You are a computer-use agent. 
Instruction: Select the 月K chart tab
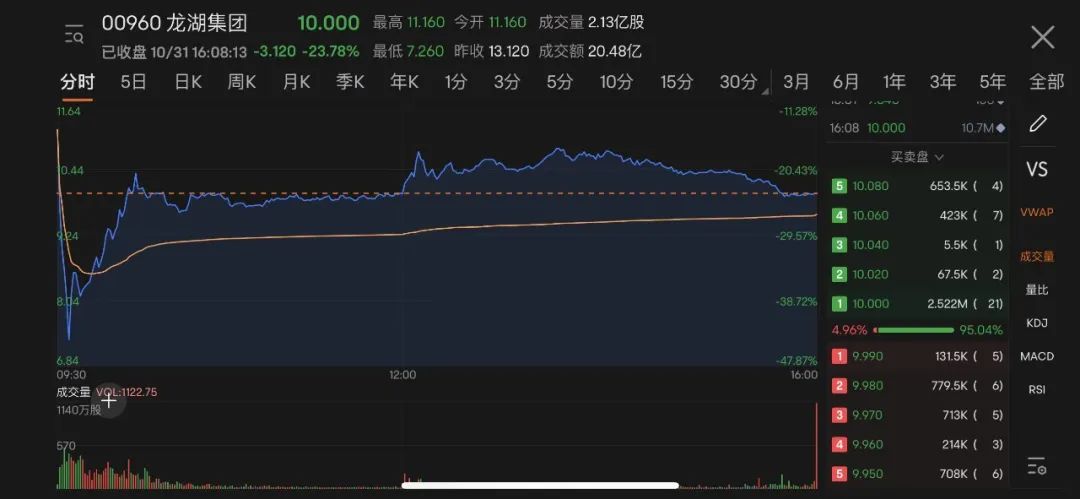coord(296,83)
